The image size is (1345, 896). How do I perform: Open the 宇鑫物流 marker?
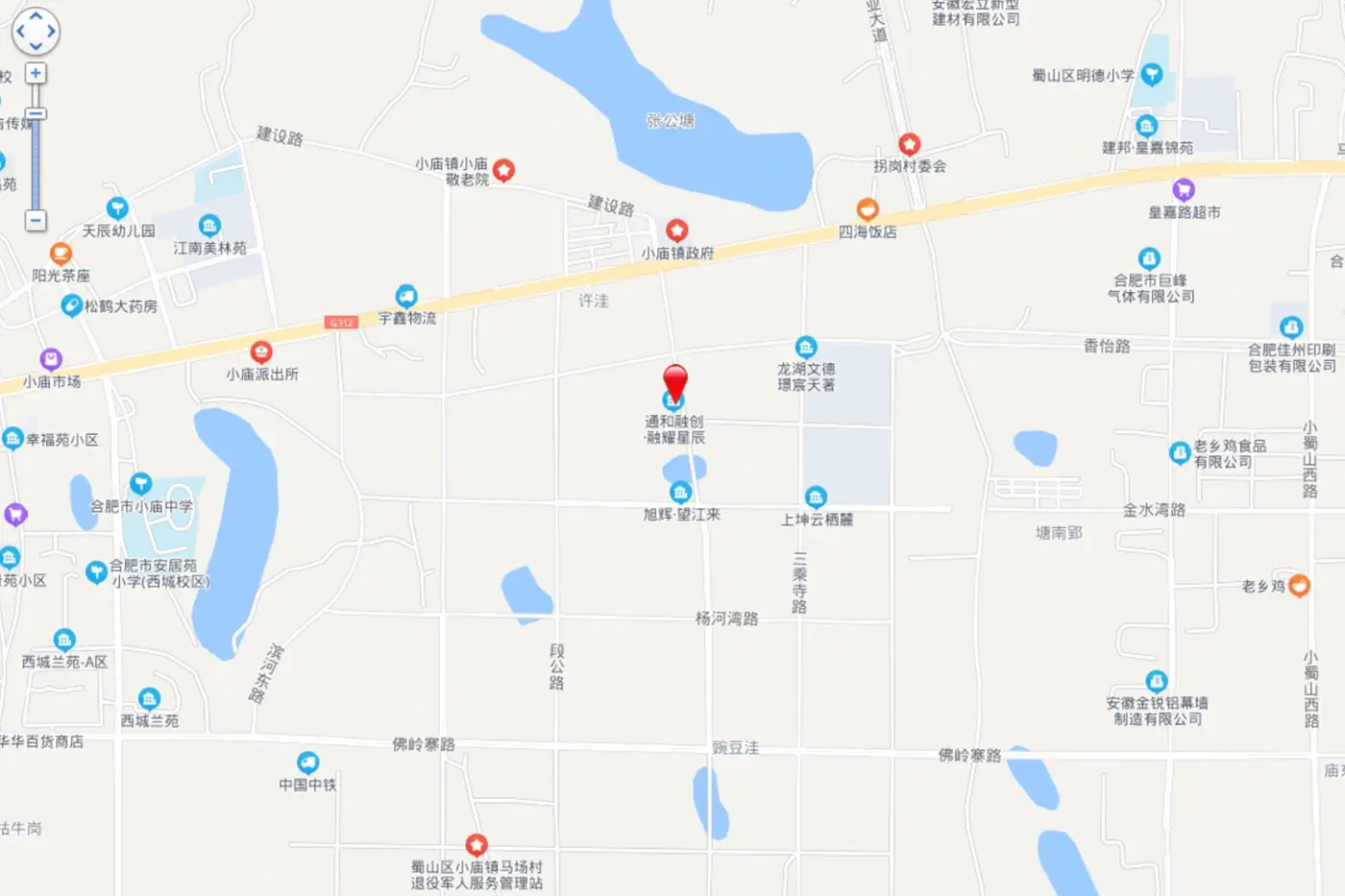[x=406, y=295]
